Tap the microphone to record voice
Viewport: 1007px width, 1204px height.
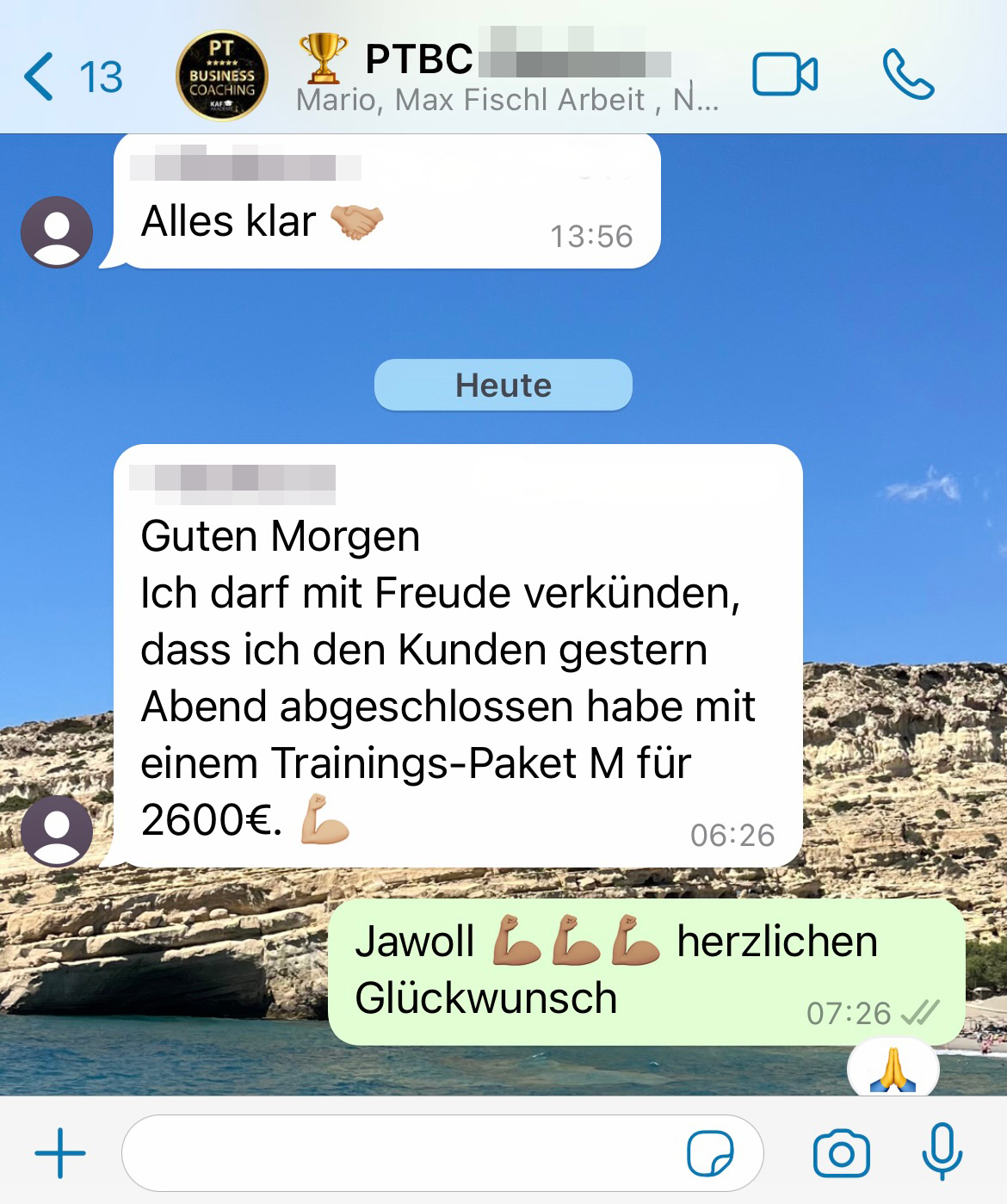coord(942,1152)
